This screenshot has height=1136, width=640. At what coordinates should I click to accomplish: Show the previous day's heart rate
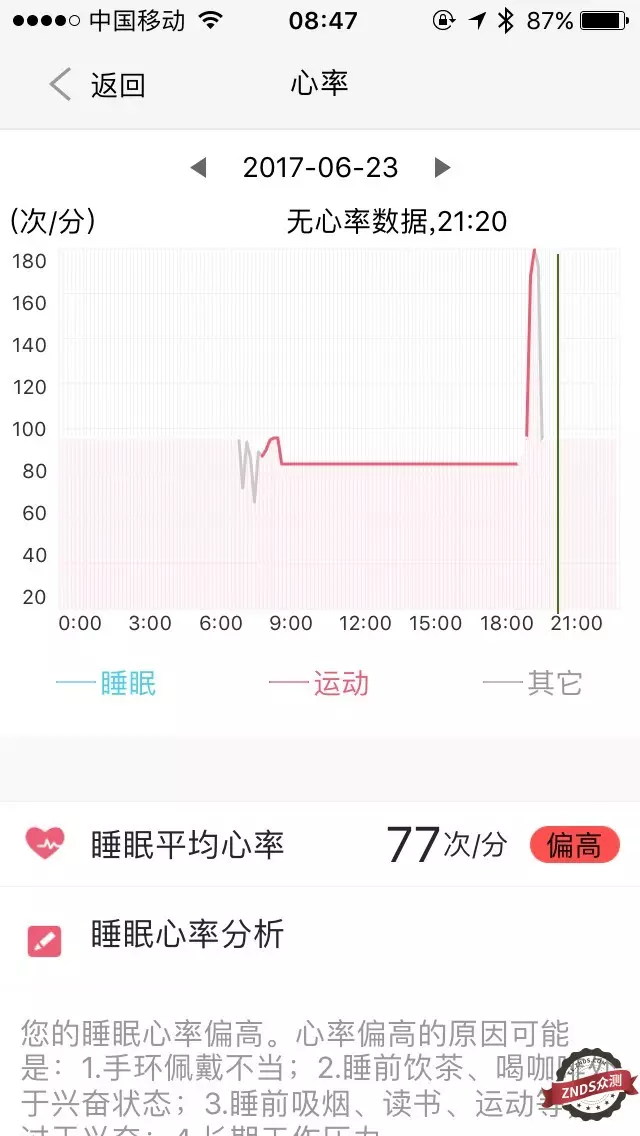click(x=198, y=168)
